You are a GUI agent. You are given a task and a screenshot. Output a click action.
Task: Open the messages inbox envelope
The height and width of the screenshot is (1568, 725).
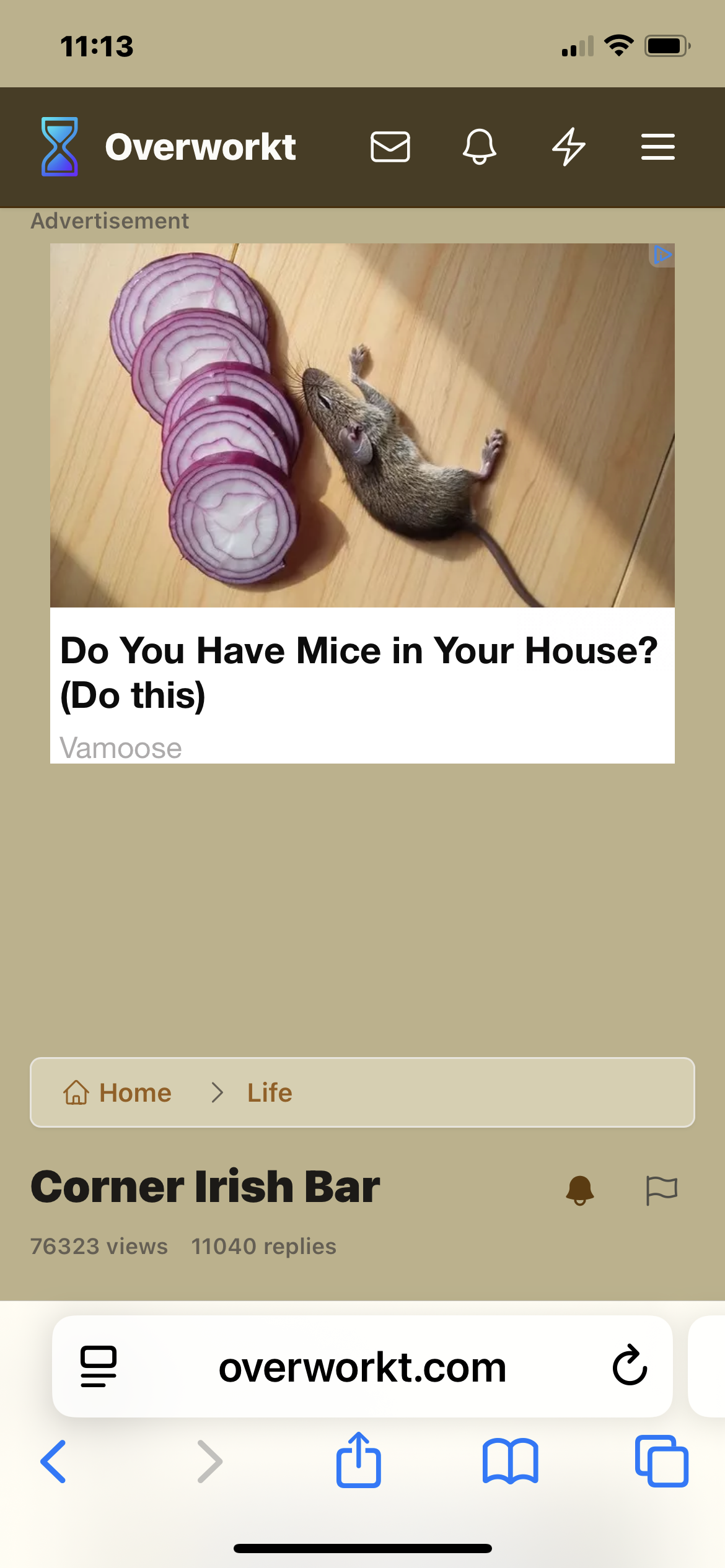click(390, 147)
